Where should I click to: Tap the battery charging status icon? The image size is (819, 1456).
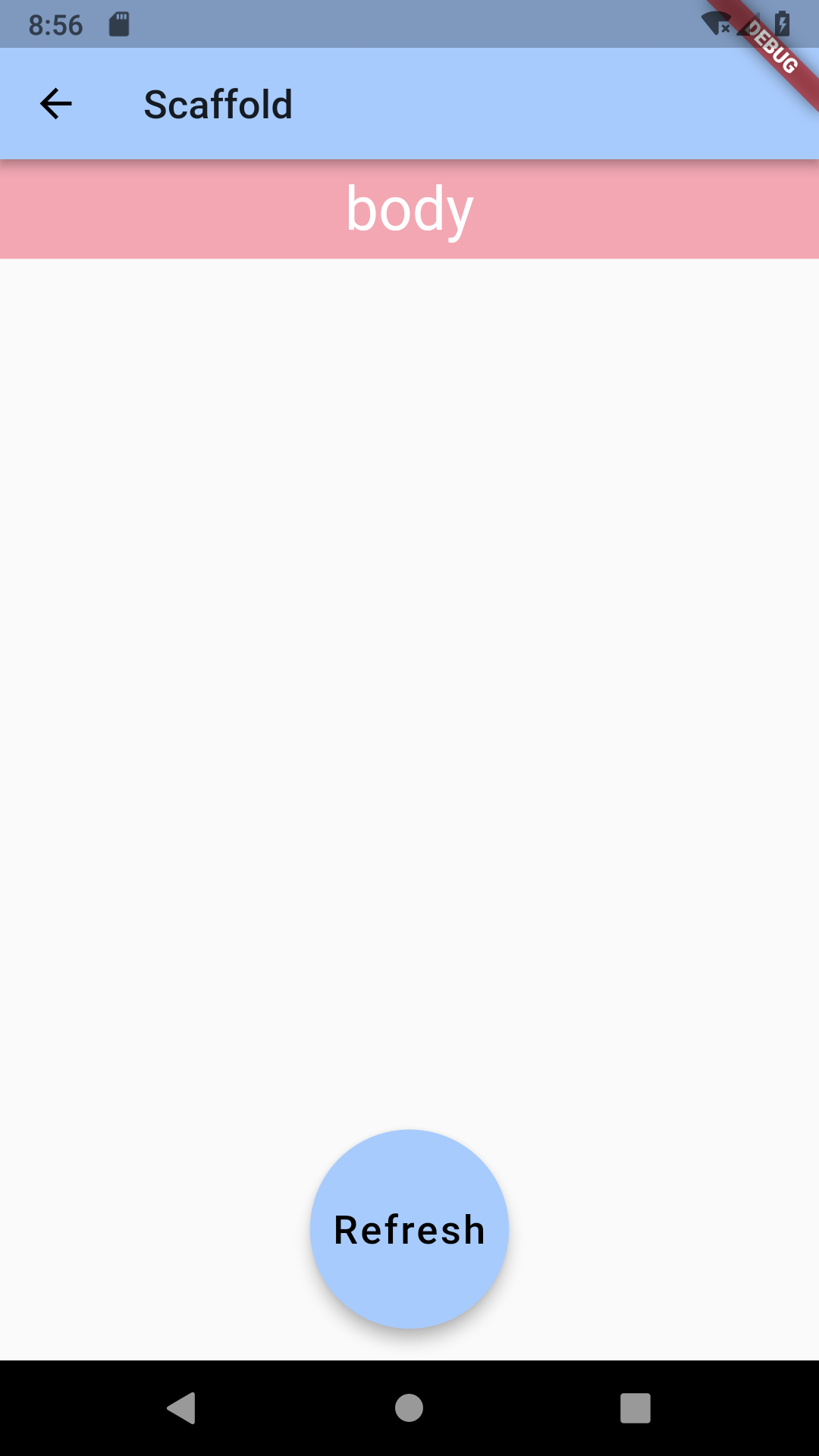783,23
